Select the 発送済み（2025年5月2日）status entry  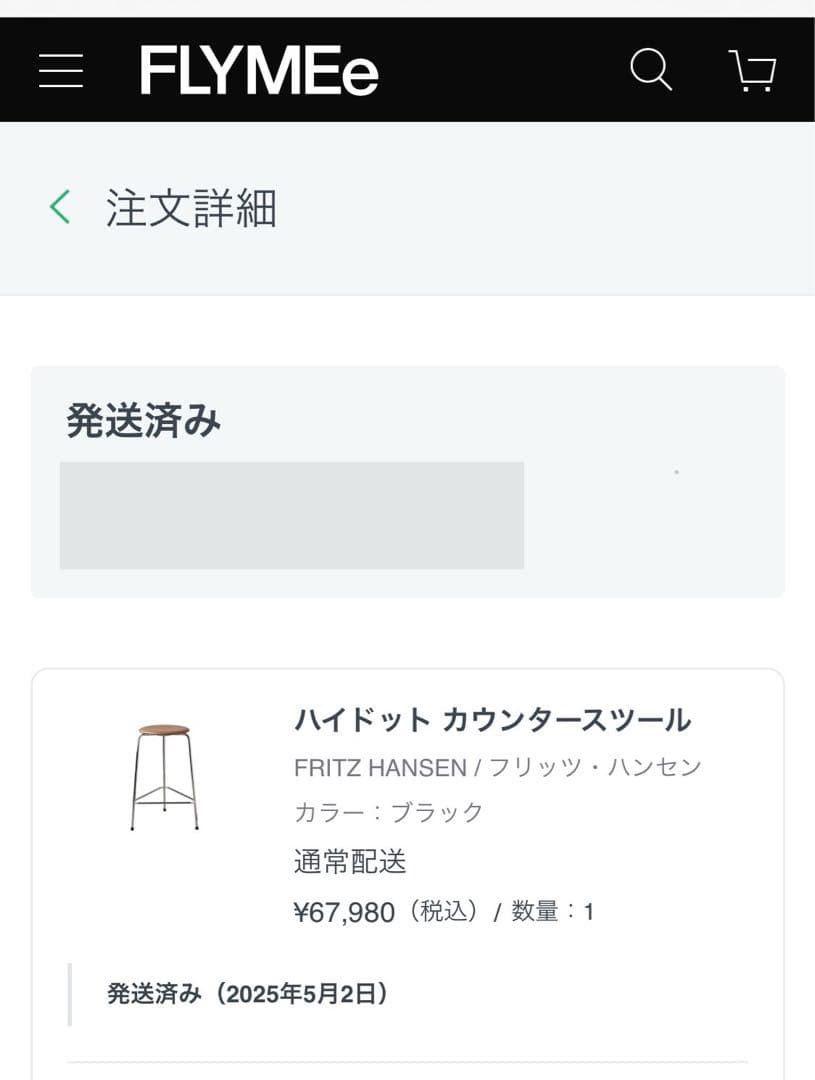(x=249, y=993)
